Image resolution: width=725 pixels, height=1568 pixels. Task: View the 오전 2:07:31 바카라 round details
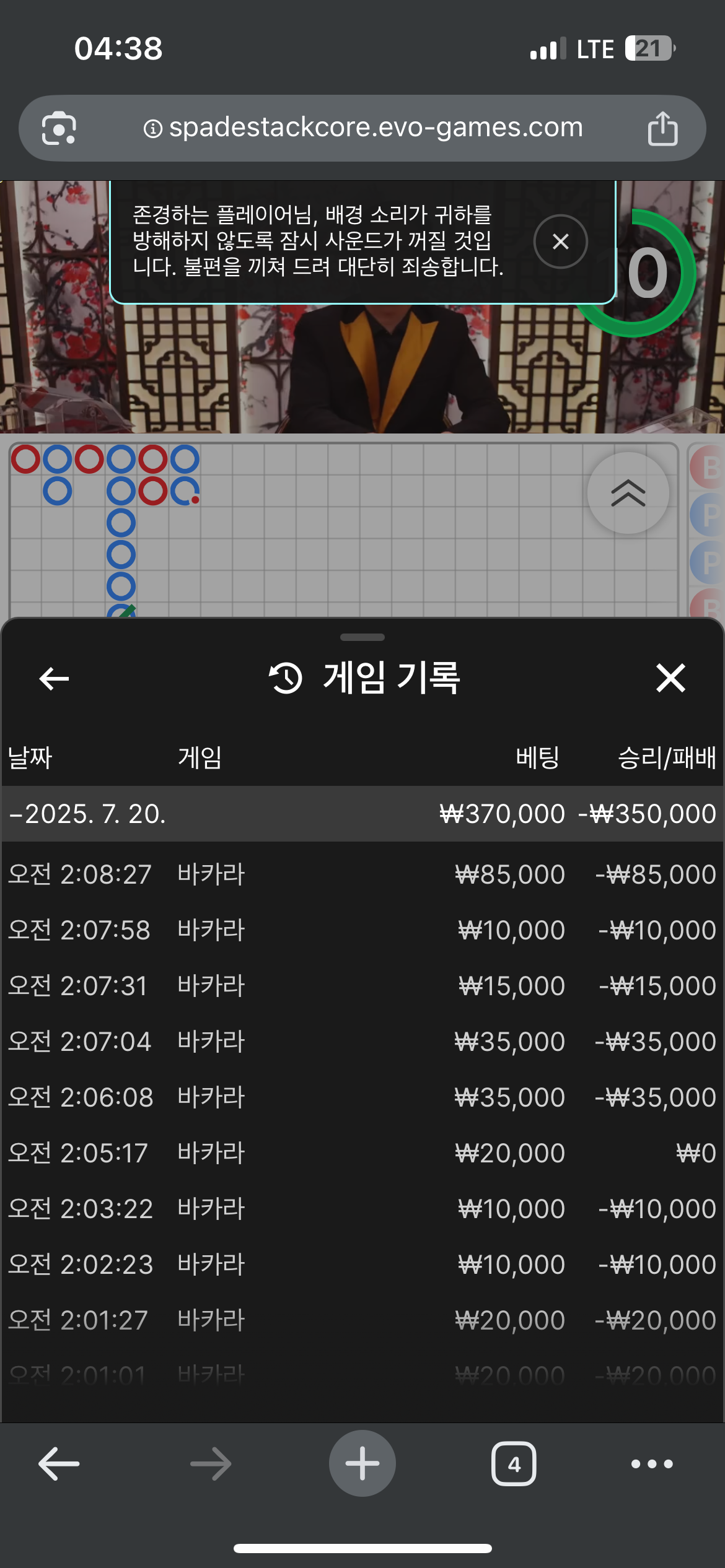pyautogui.click(x=362, y=986)
